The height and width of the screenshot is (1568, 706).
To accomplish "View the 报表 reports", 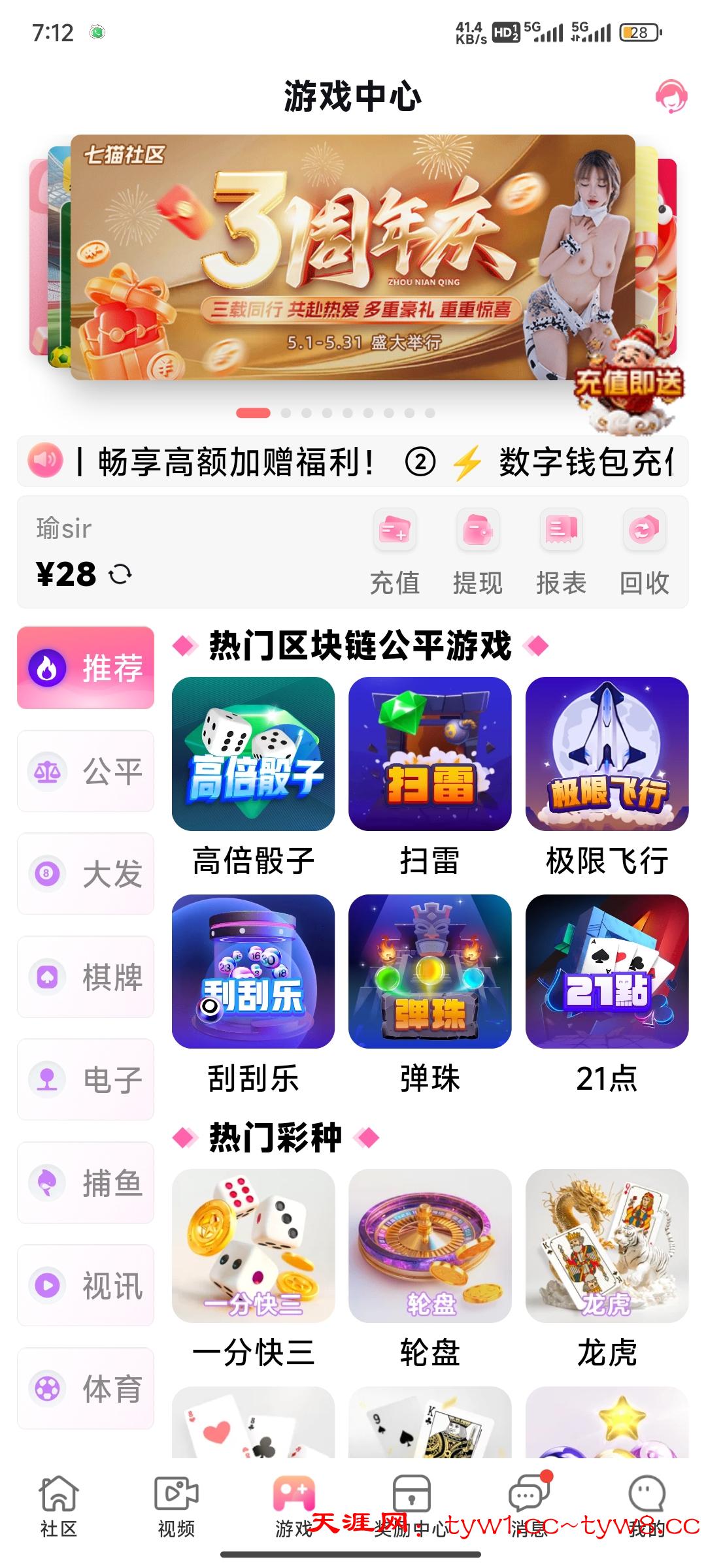I will pyautogui.click(x=561, y=551).
